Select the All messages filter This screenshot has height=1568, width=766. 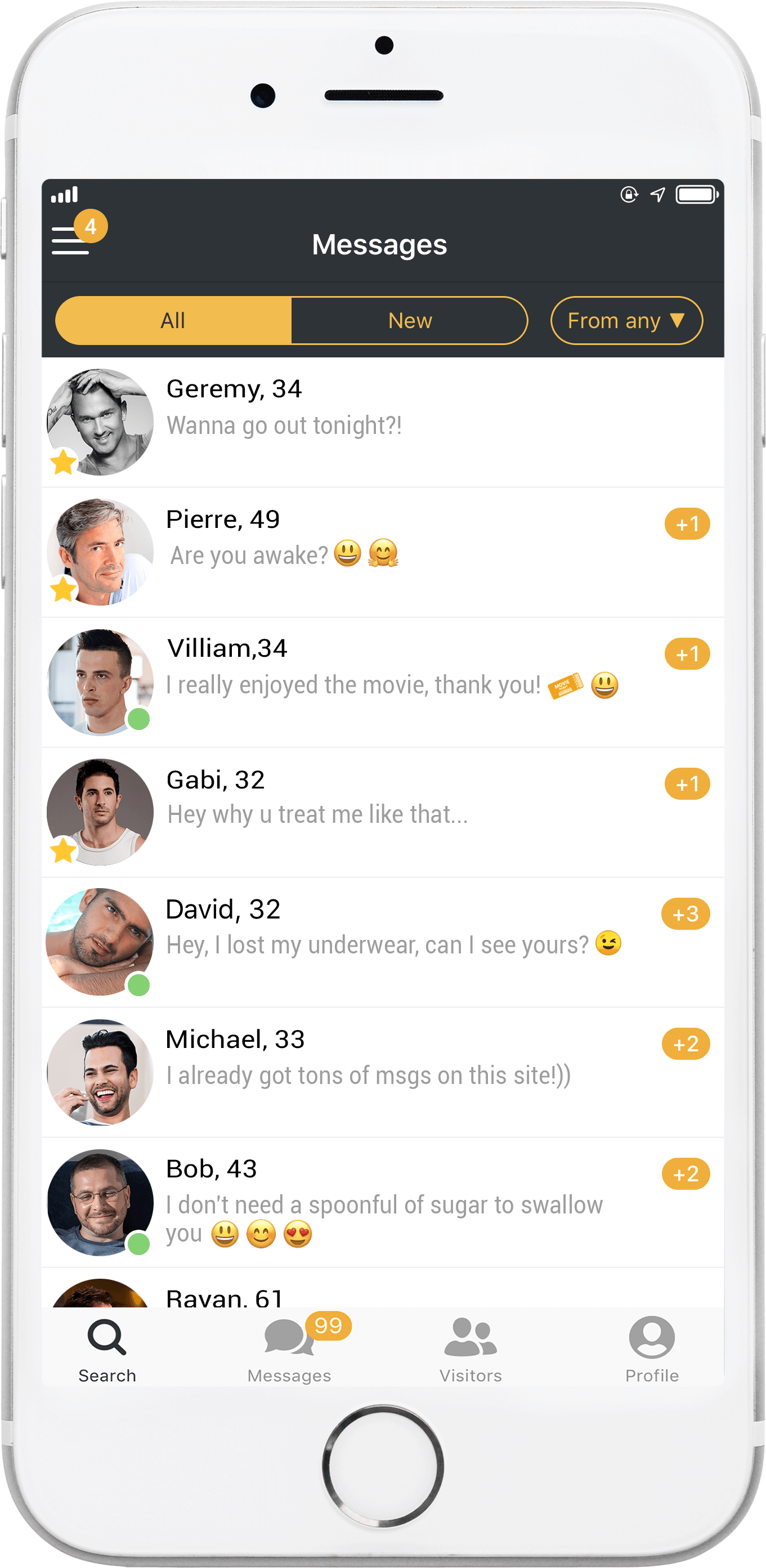pos(173,321)
